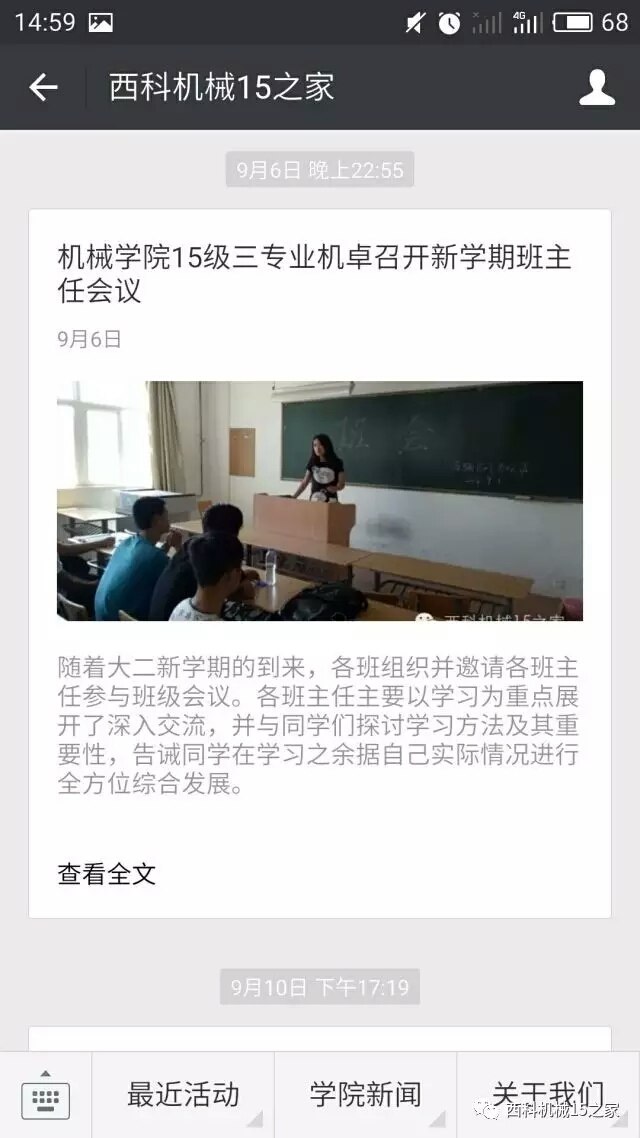
Task: Open the 最近活动 menu
Action: pos(183,1094)
